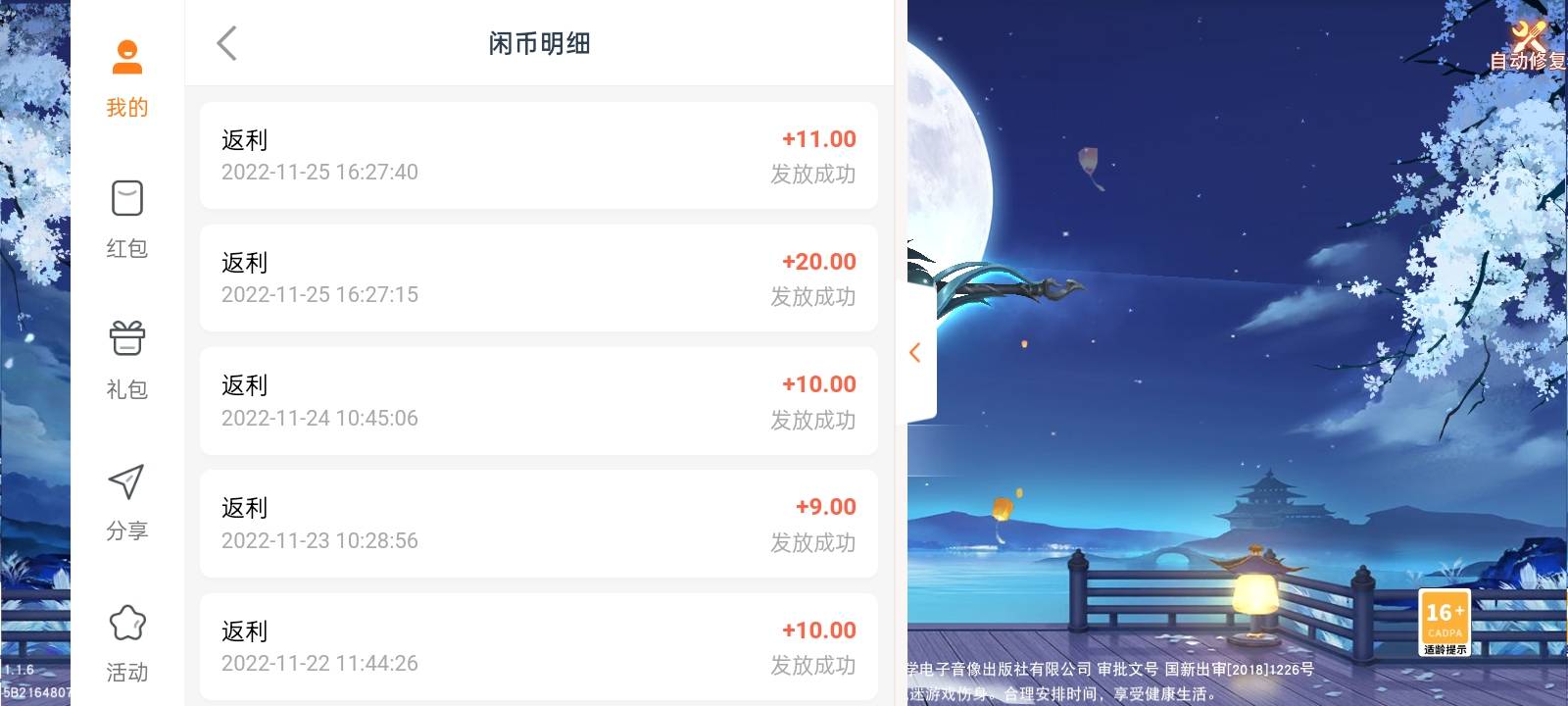Select the 活动 tab
This screenshot has width=1568, height=706.
pos(126,642)
